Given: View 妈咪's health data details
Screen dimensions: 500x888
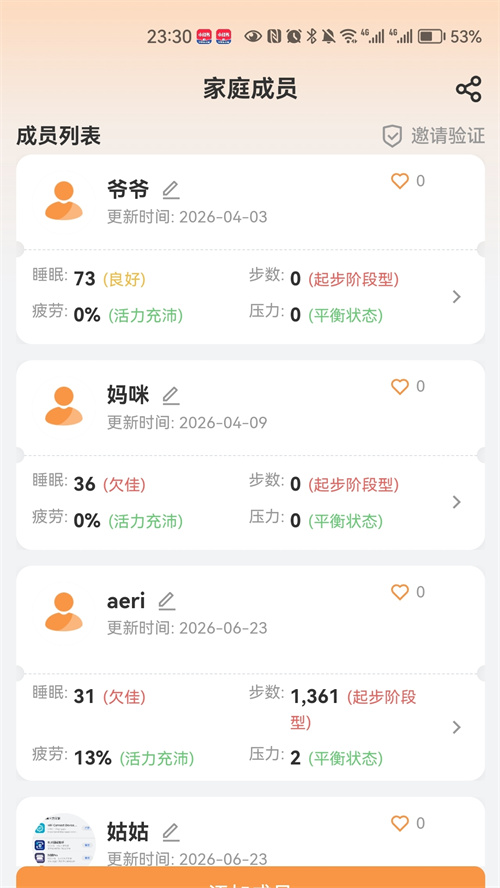Looking at the screenshot, I should pos(457,502).
